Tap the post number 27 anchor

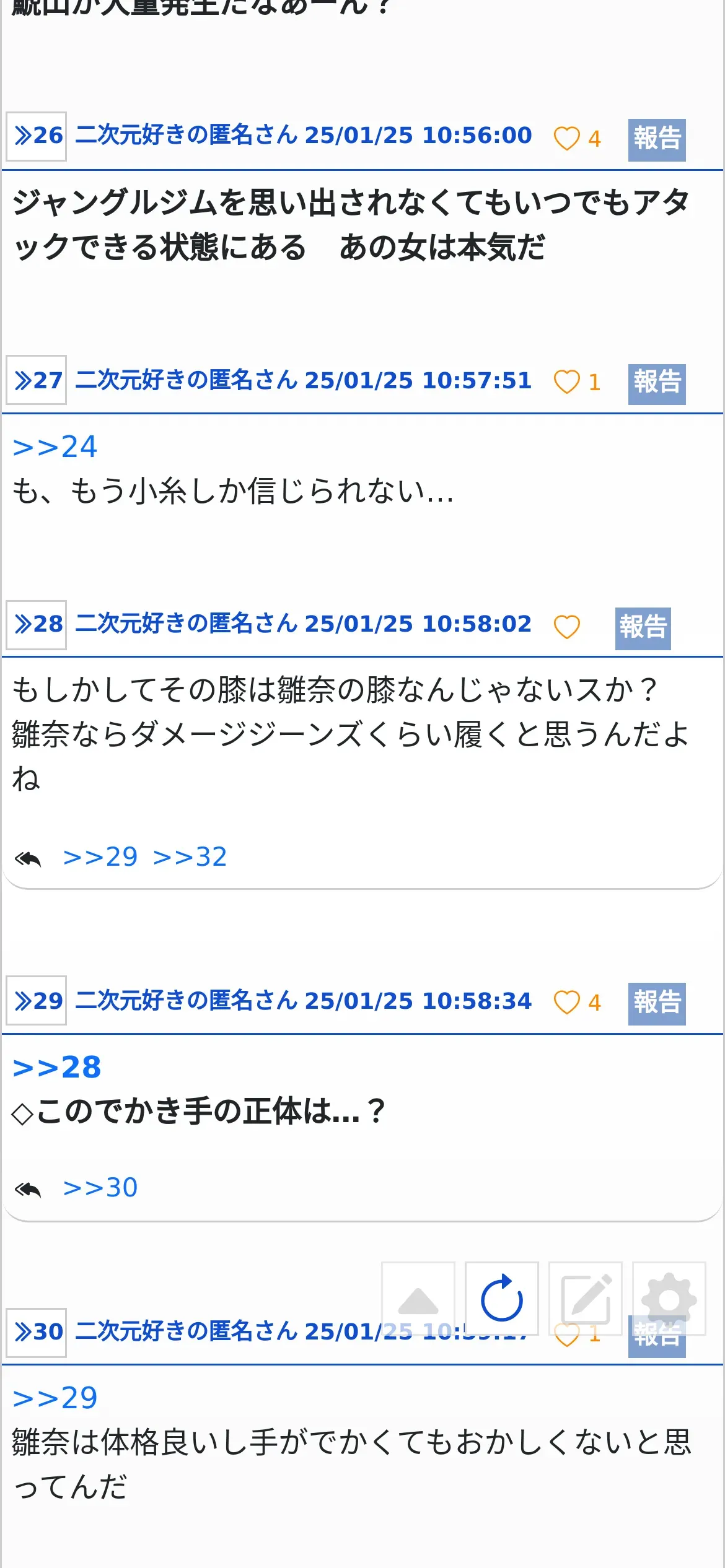[37, 380]
